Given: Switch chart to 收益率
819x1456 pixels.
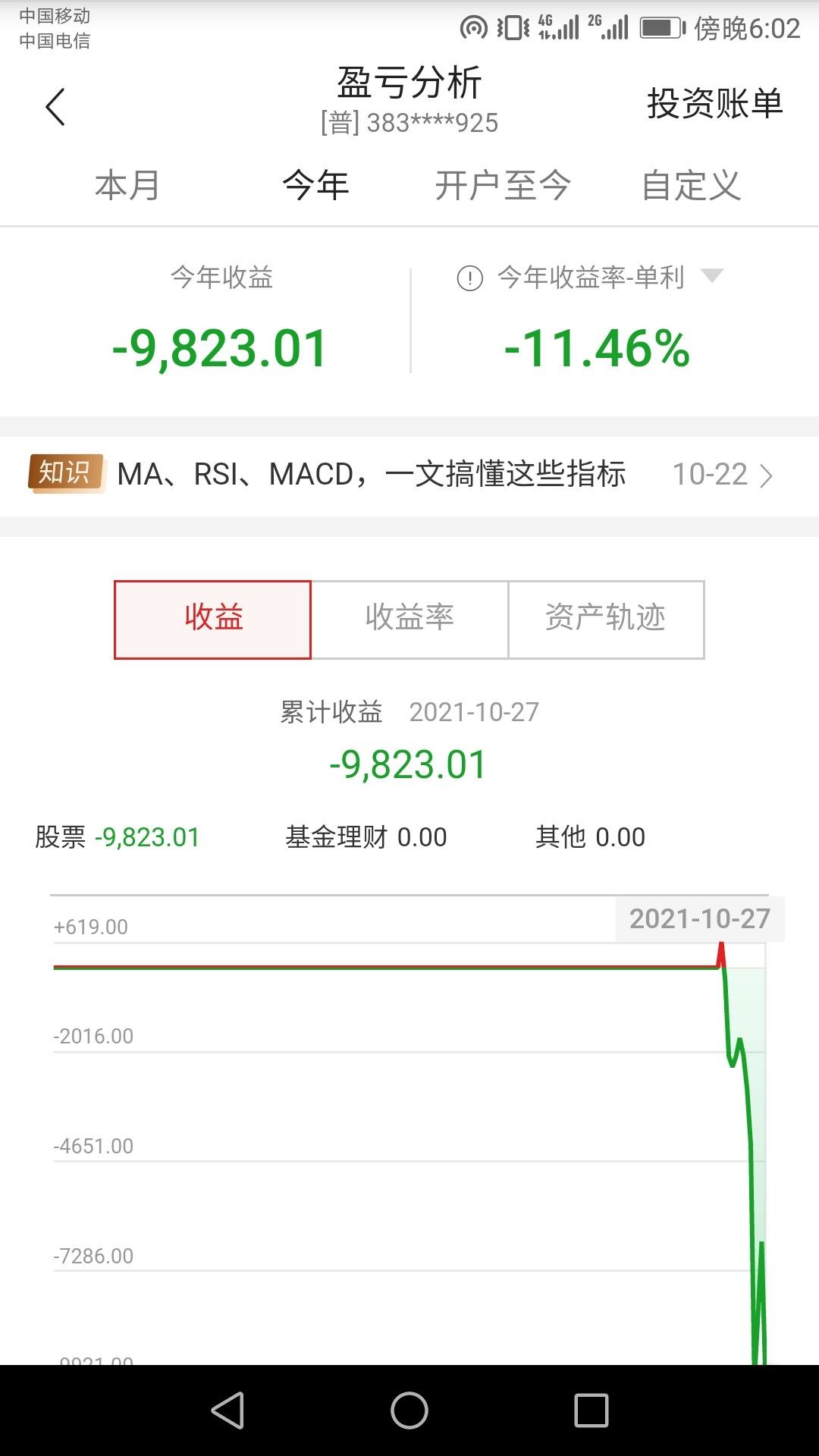Looking at the screenshot, I should pyautogui.click(x=409, y=620).
